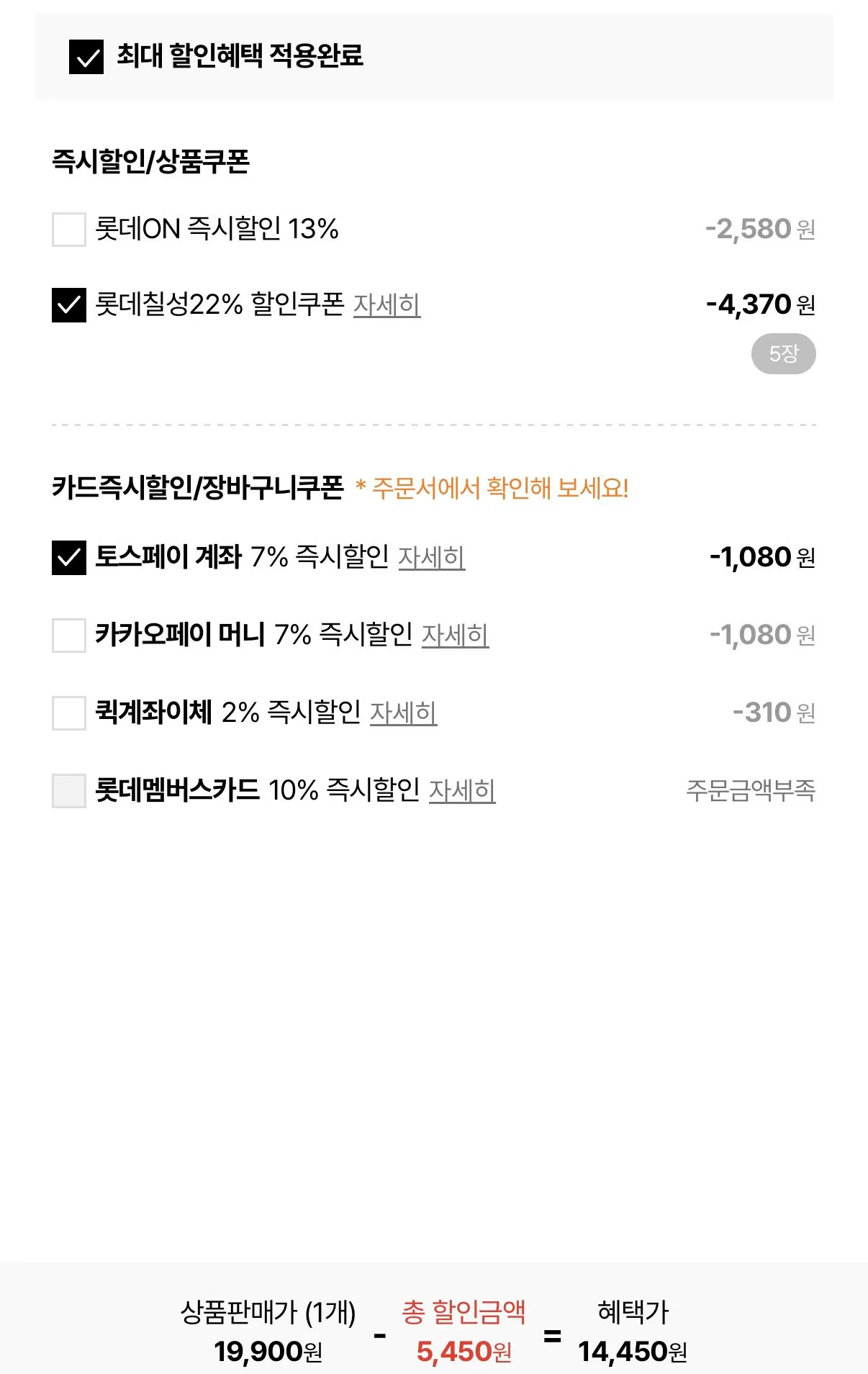This screenshot has height=1374, width=868.
Task: Click the 5장 coupon count badge
Action: point(782,353)
